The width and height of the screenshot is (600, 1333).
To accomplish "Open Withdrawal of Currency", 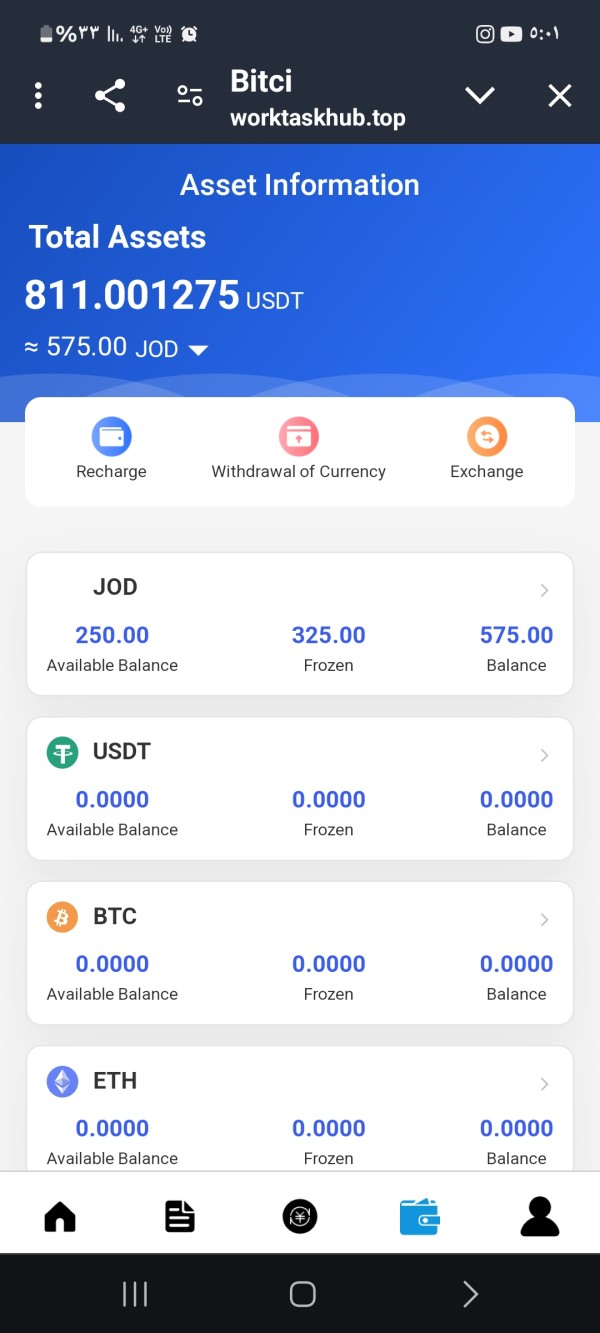I will pyautogui.click(x=298, y=449).
